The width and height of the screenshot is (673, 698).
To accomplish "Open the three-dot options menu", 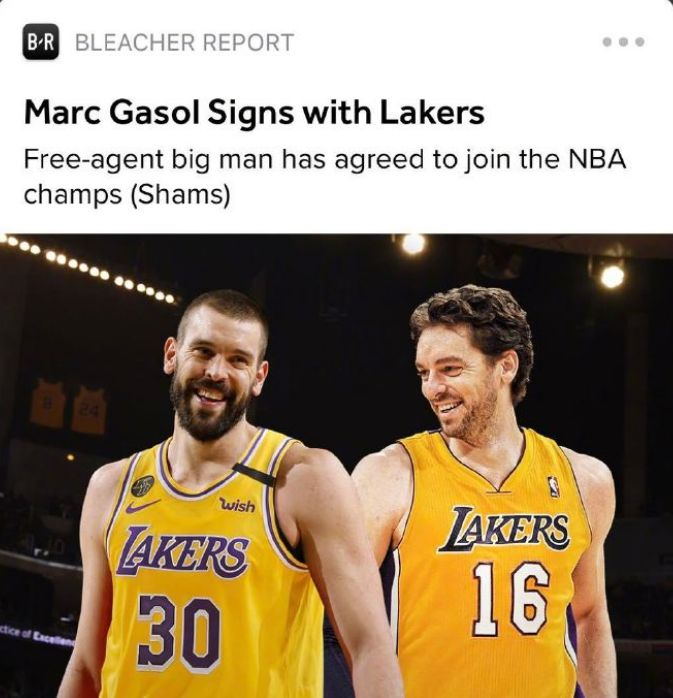I will [624, 42].
